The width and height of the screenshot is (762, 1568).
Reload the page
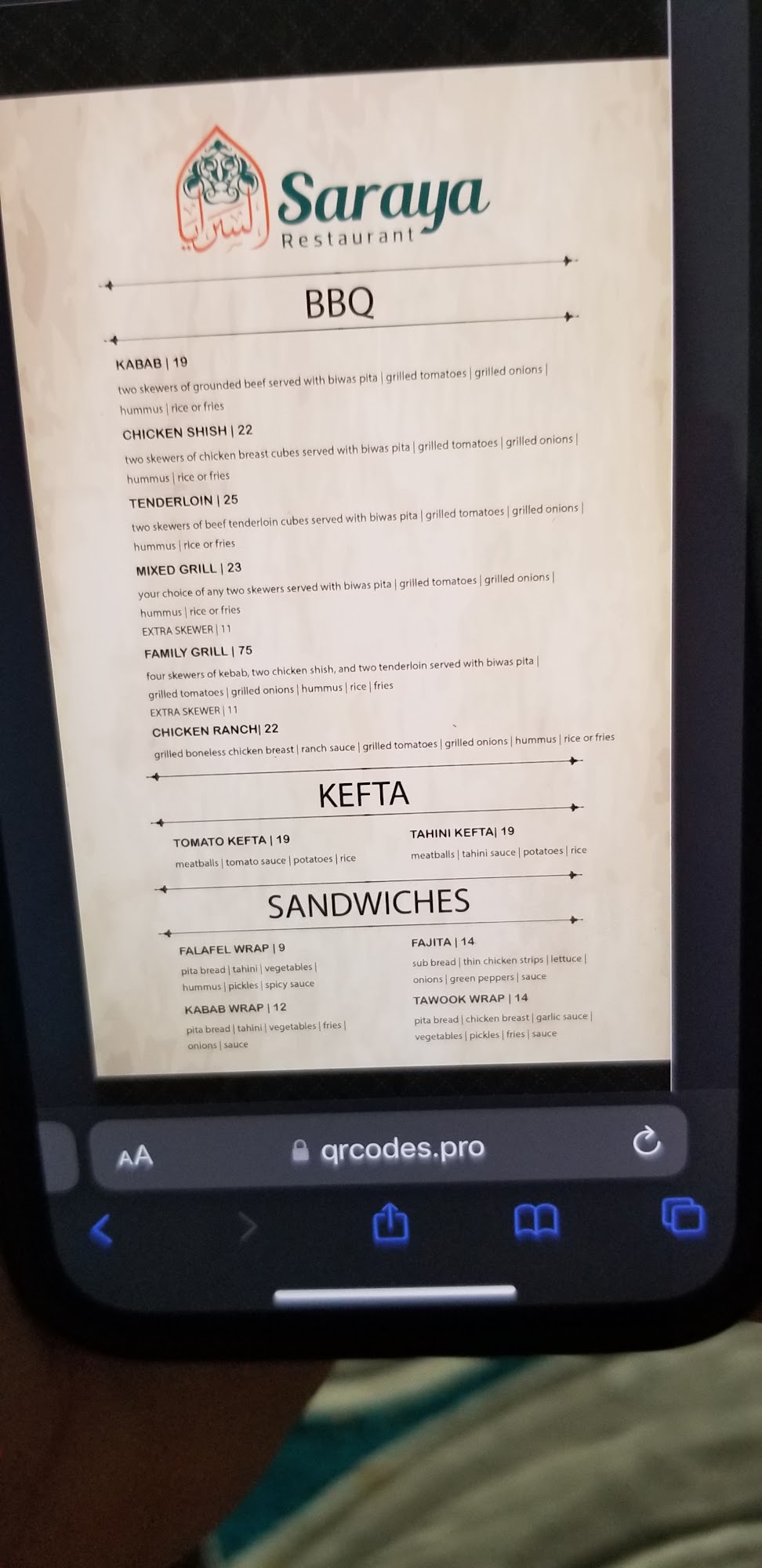coord(647,1142)
